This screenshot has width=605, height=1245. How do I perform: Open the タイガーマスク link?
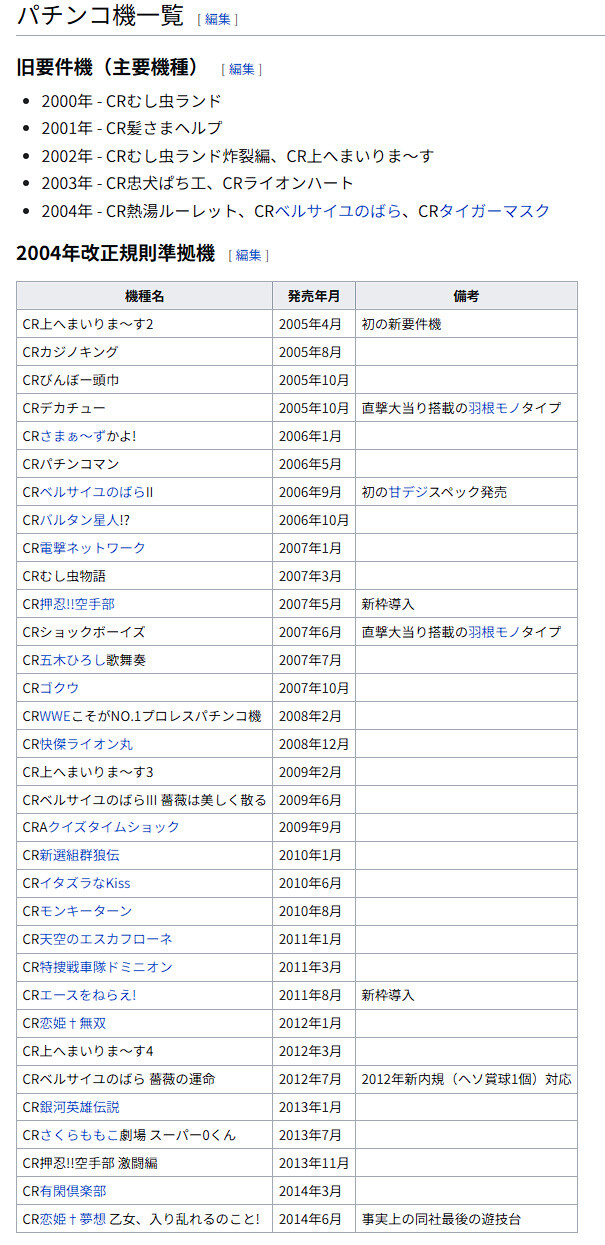(495, 211)
